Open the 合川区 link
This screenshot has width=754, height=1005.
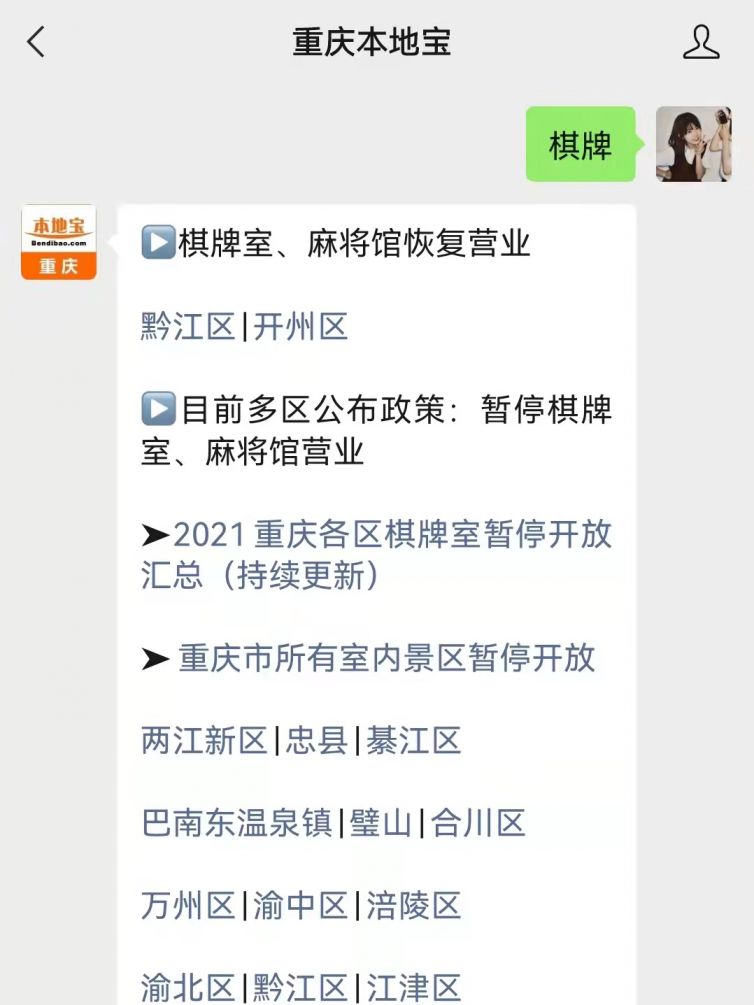pyautogui.click(x=478, y=824)
